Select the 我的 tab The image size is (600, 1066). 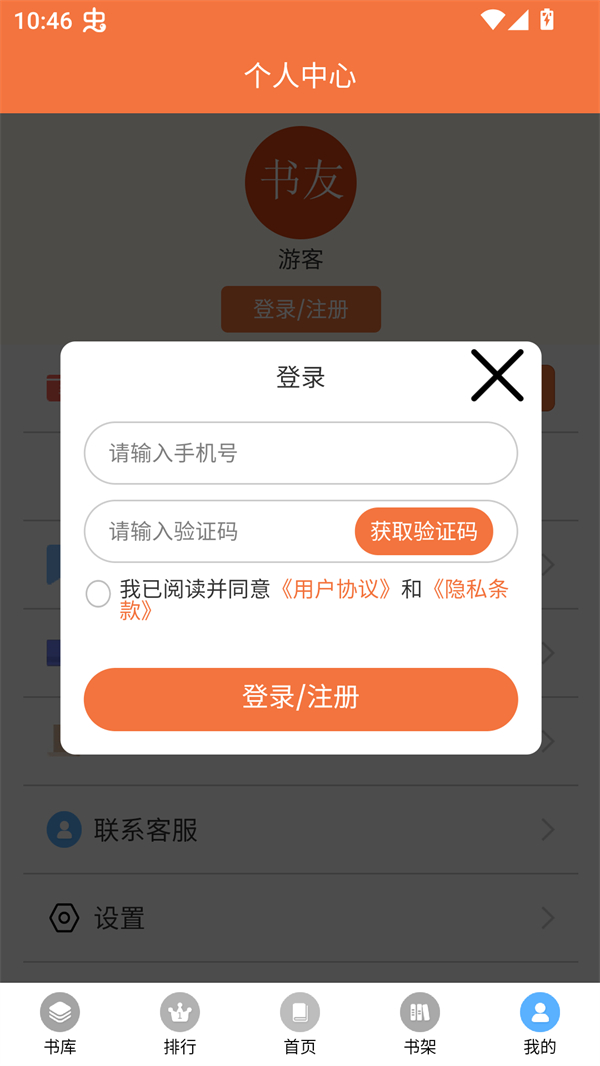click(540, 1025)
